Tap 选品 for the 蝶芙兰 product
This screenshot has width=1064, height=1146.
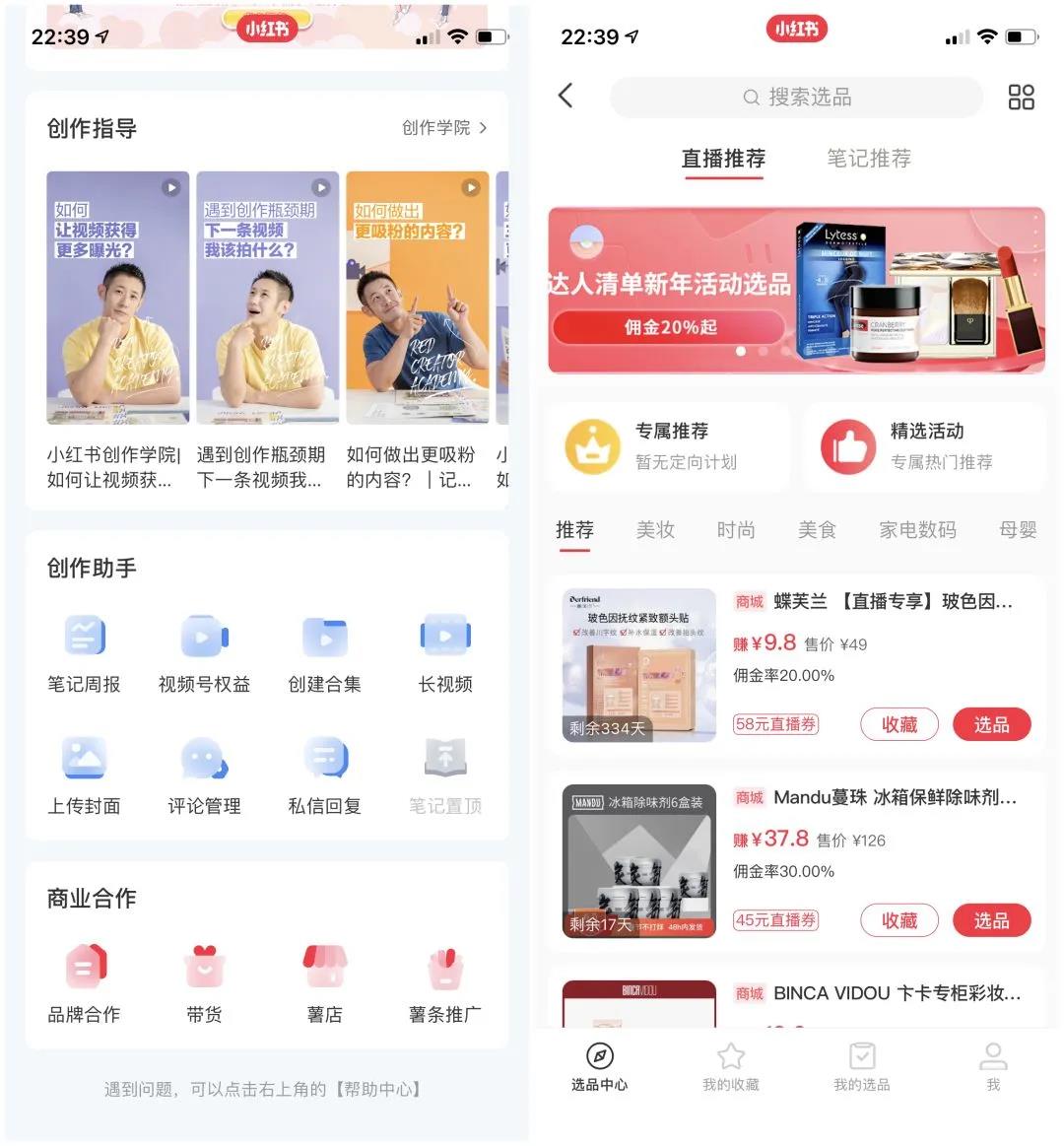[991, 724]
